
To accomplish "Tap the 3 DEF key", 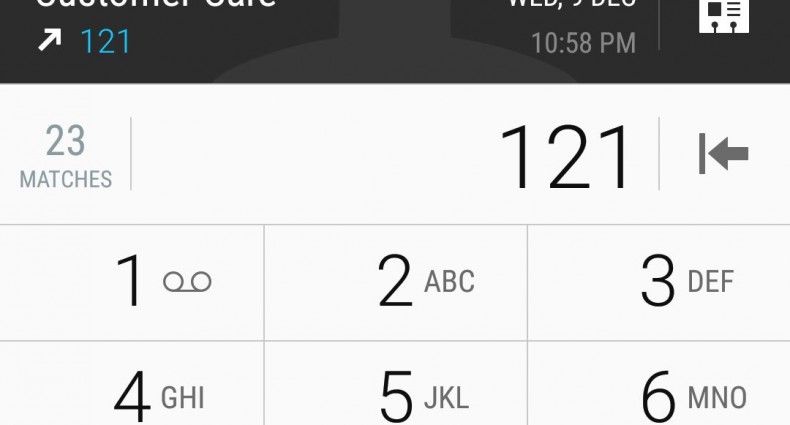I will (659, 282).
